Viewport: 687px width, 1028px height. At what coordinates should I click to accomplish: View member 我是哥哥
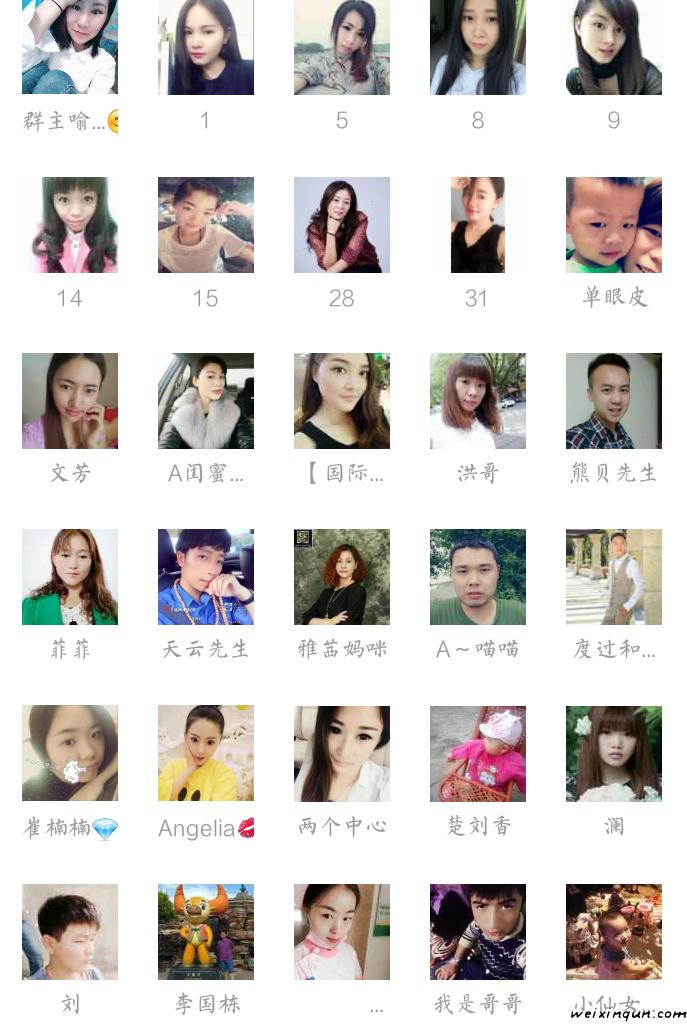[x=477, y=931]
